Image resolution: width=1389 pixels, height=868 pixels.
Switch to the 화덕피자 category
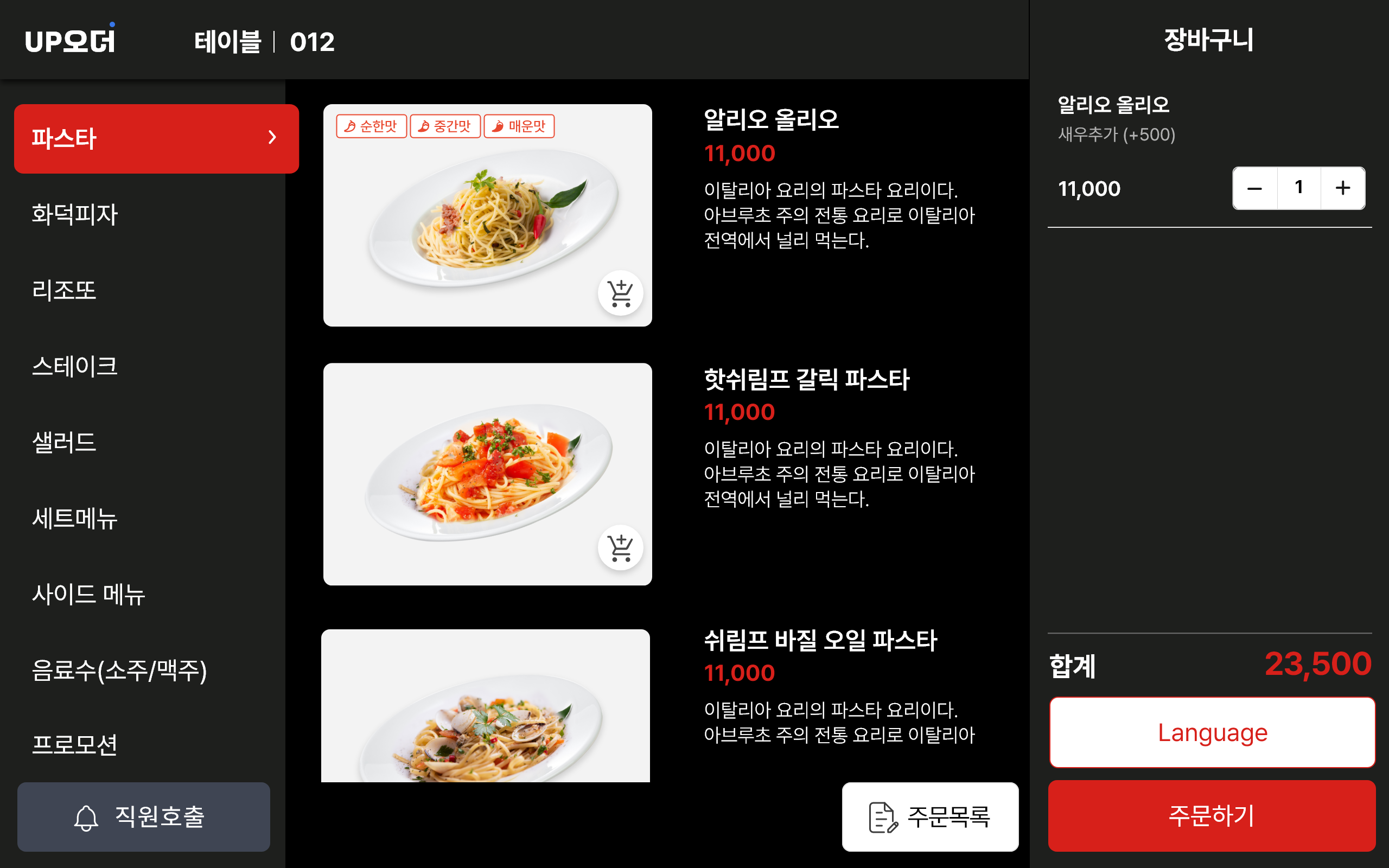tap(75, 214)
